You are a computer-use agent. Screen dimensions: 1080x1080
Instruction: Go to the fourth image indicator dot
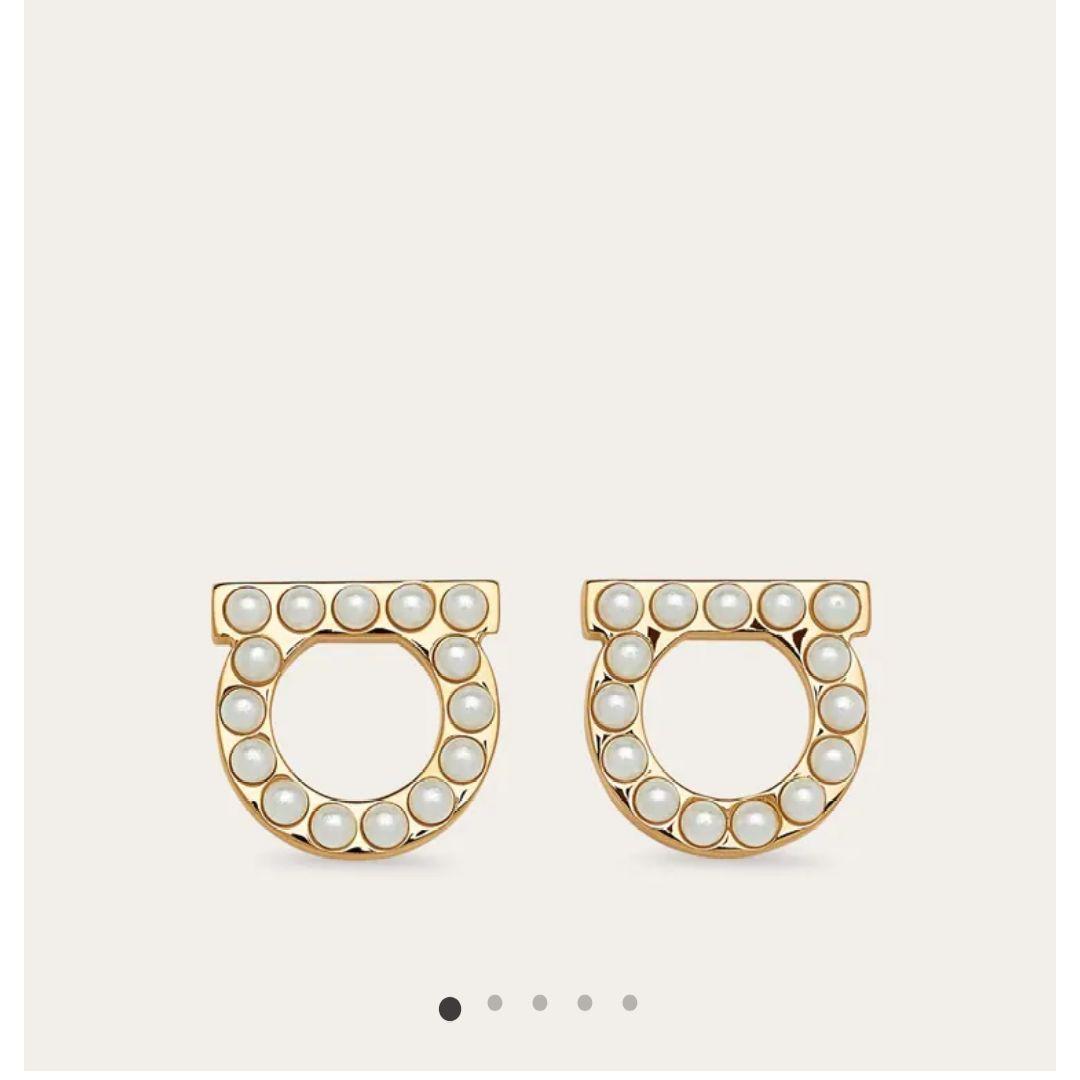tap(585, 1003)
